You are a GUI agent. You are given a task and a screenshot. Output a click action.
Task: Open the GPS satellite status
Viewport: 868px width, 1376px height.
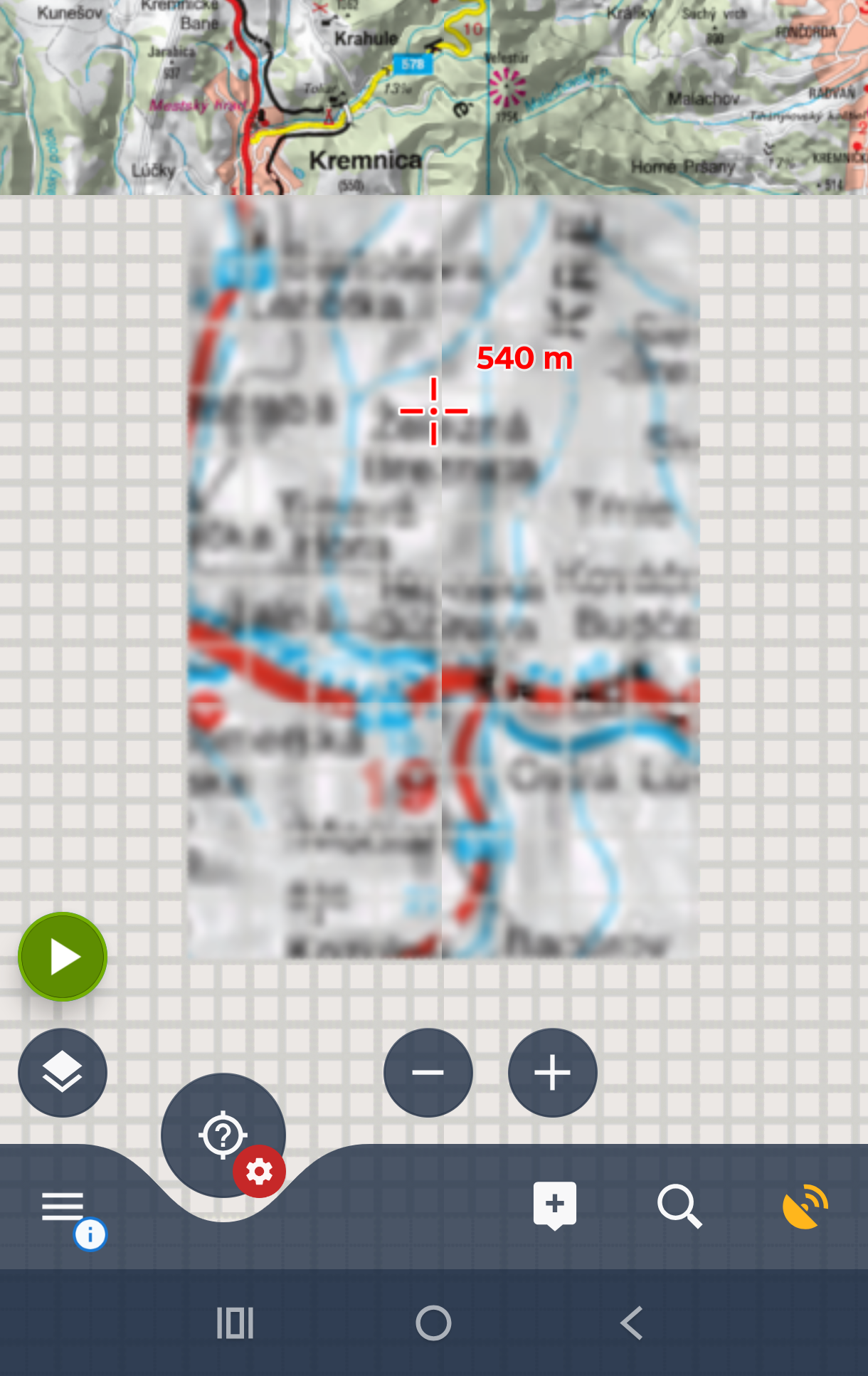point(805,1206)
